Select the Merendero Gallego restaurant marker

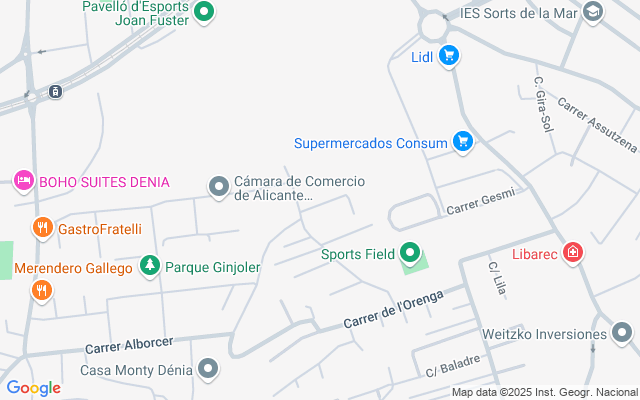(42, 290)
